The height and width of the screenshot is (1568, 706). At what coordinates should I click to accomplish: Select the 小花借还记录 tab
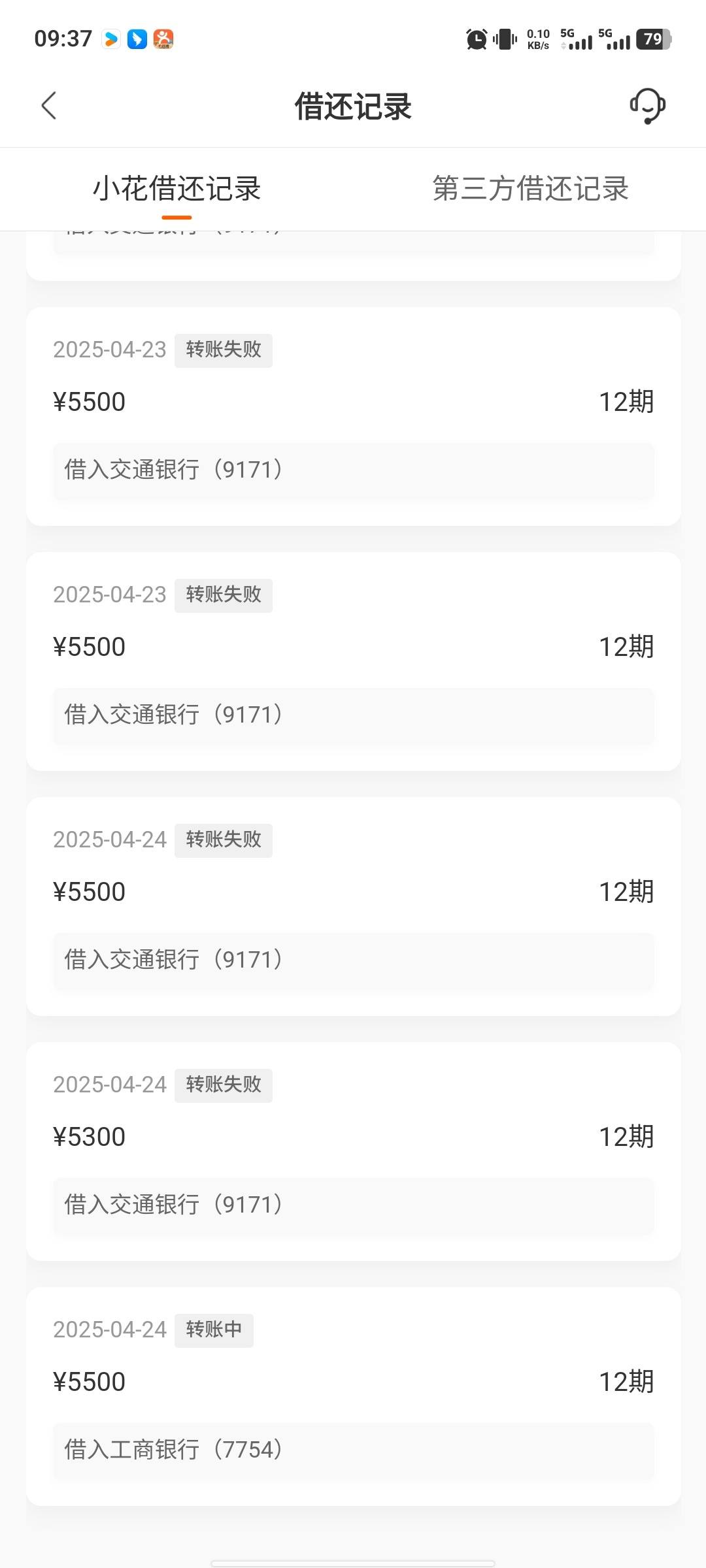click(x=176, y=189)
